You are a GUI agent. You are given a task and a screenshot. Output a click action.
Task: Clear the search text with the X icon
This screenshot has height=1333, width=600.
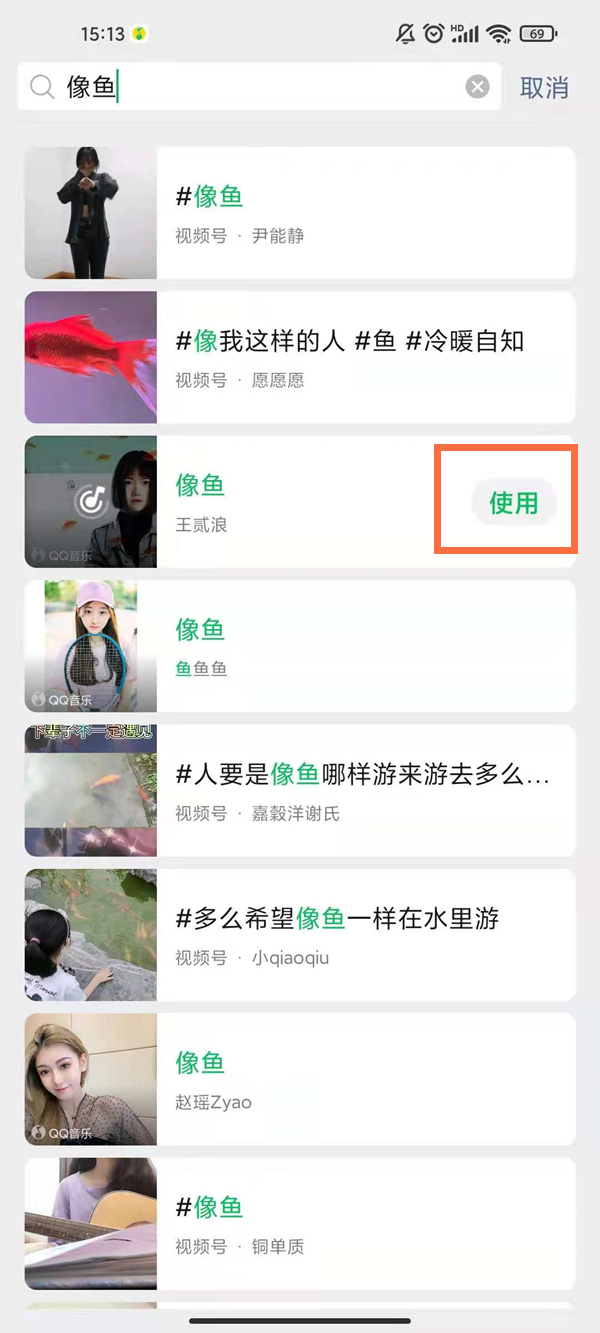(x=478, y=87)
